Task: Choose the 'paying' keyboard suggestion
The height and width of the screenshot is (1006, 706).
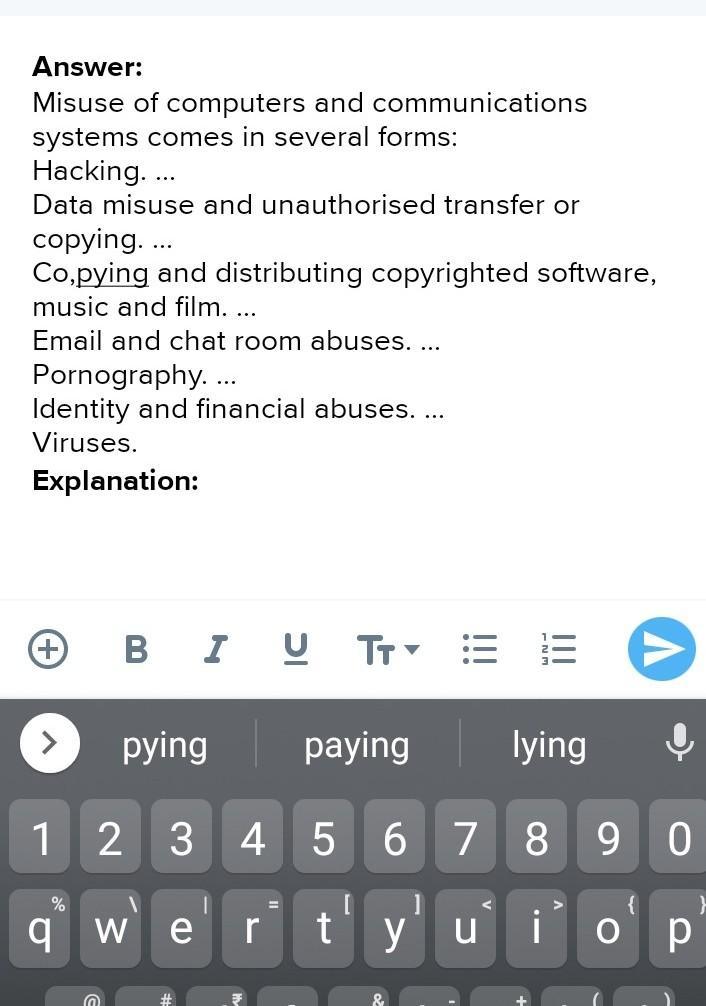Action: point(357,744)
